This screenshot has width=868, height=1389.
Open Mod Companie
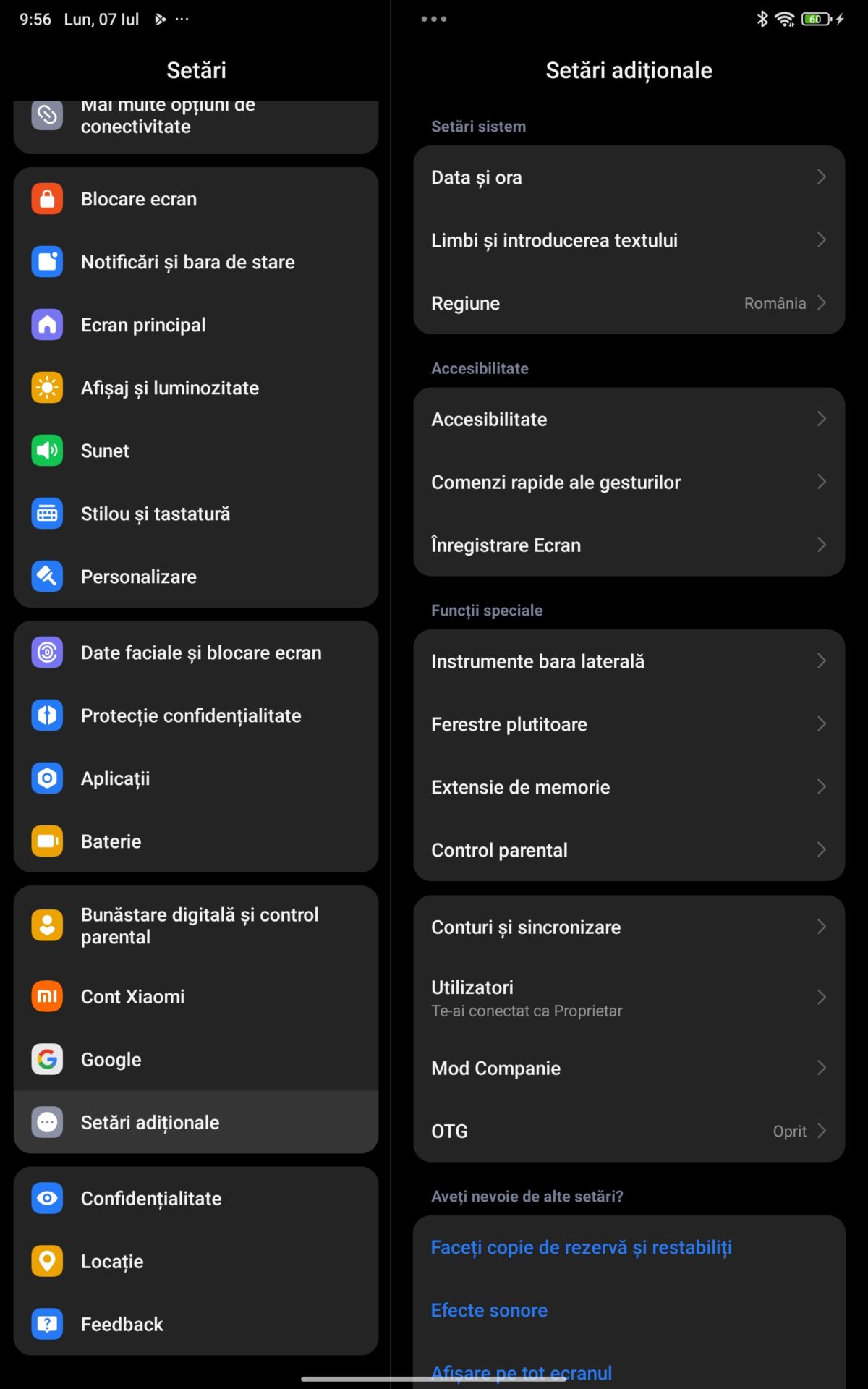628,1069
